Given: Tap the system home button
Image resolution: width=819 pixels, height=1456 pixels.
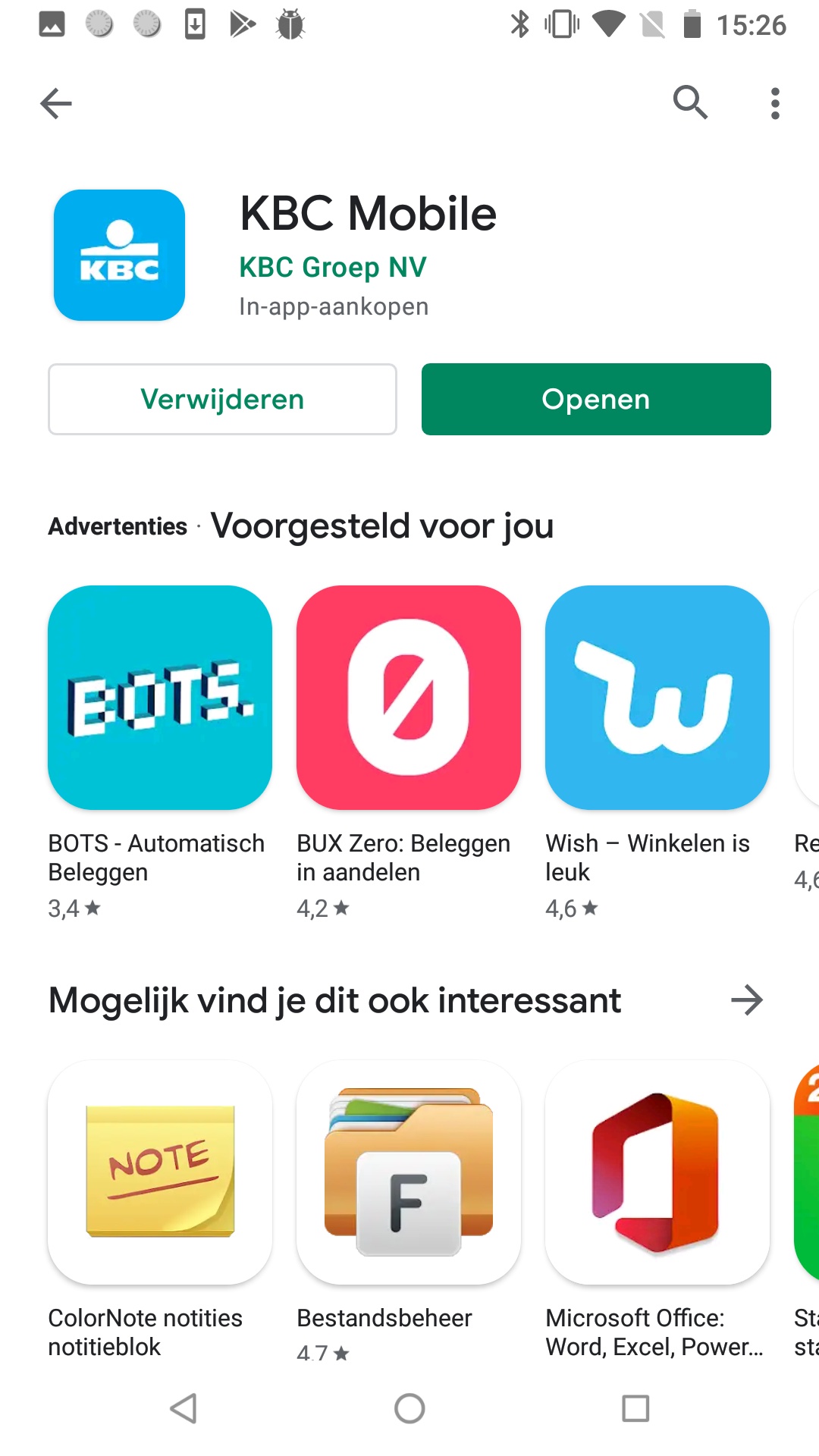Looking at the screenshot, I should (x=409, y=1409).
